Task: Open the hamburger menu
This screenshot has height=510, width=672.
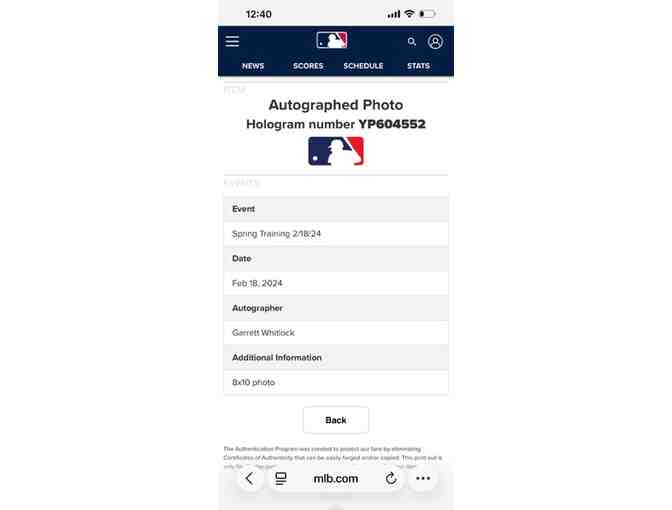Action: 232,41
